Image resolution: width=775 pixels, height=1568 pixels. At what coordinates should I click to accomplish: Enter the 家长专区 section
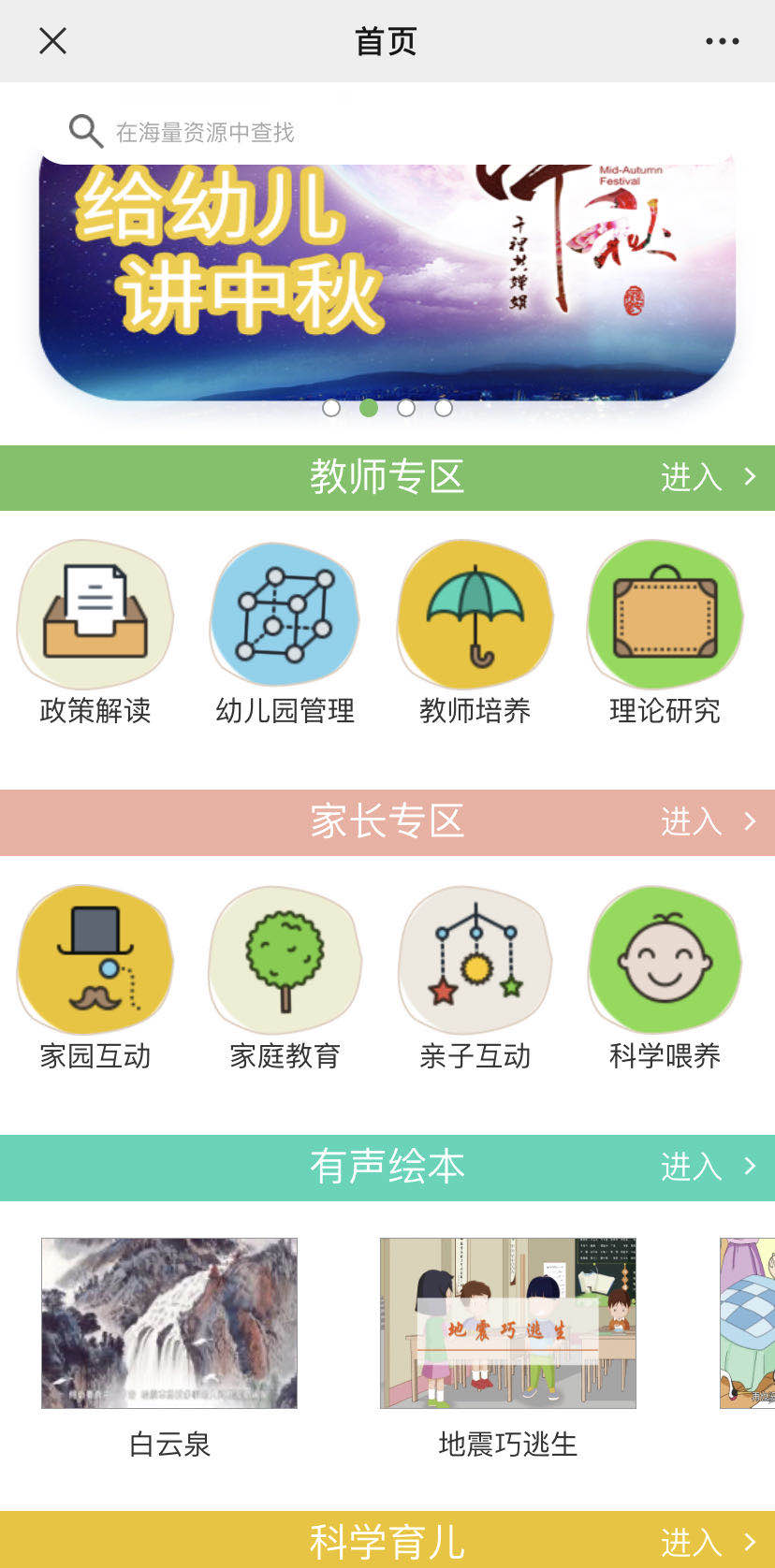[708, 821]
